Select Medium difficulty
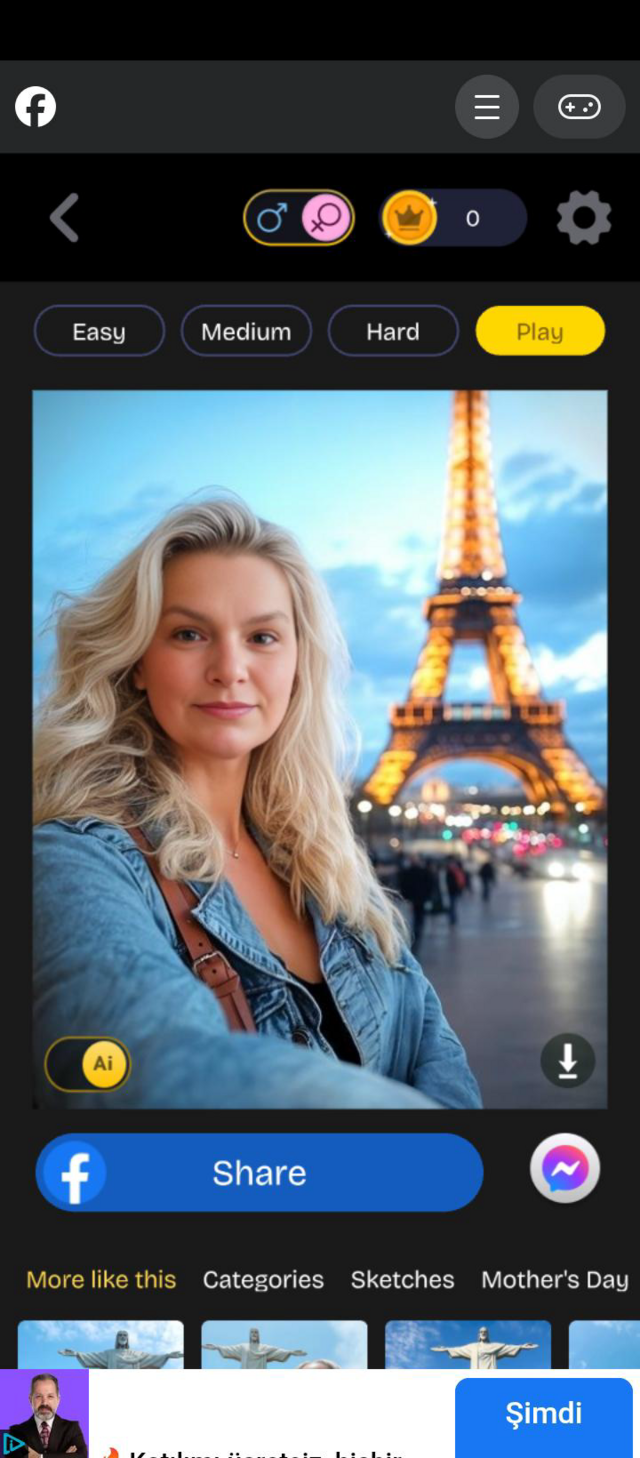640x1458 pixels. point(246,331)
